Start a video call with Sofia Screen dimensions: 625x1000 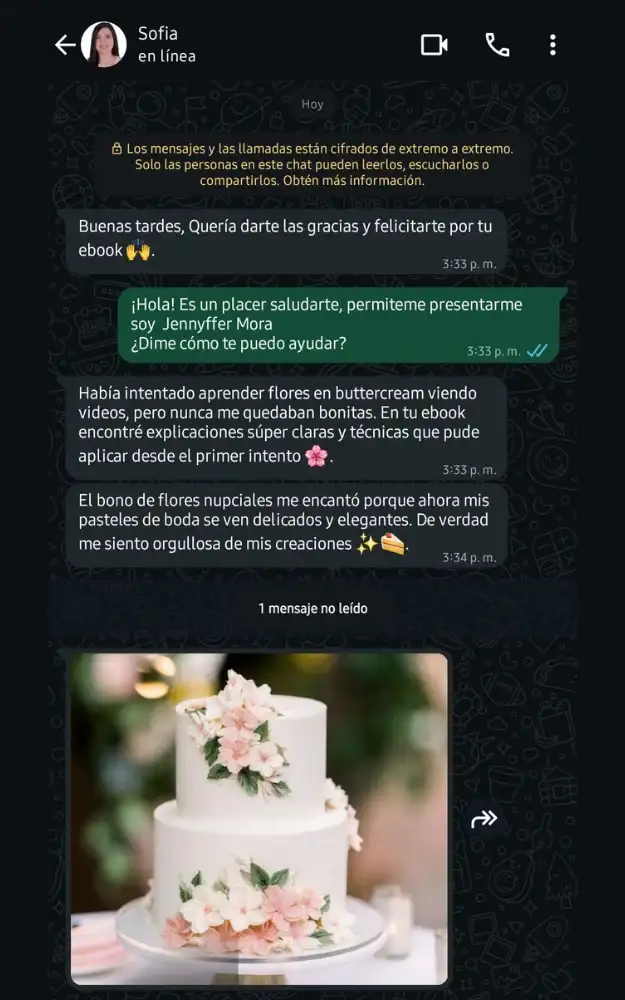click(434, 45)
